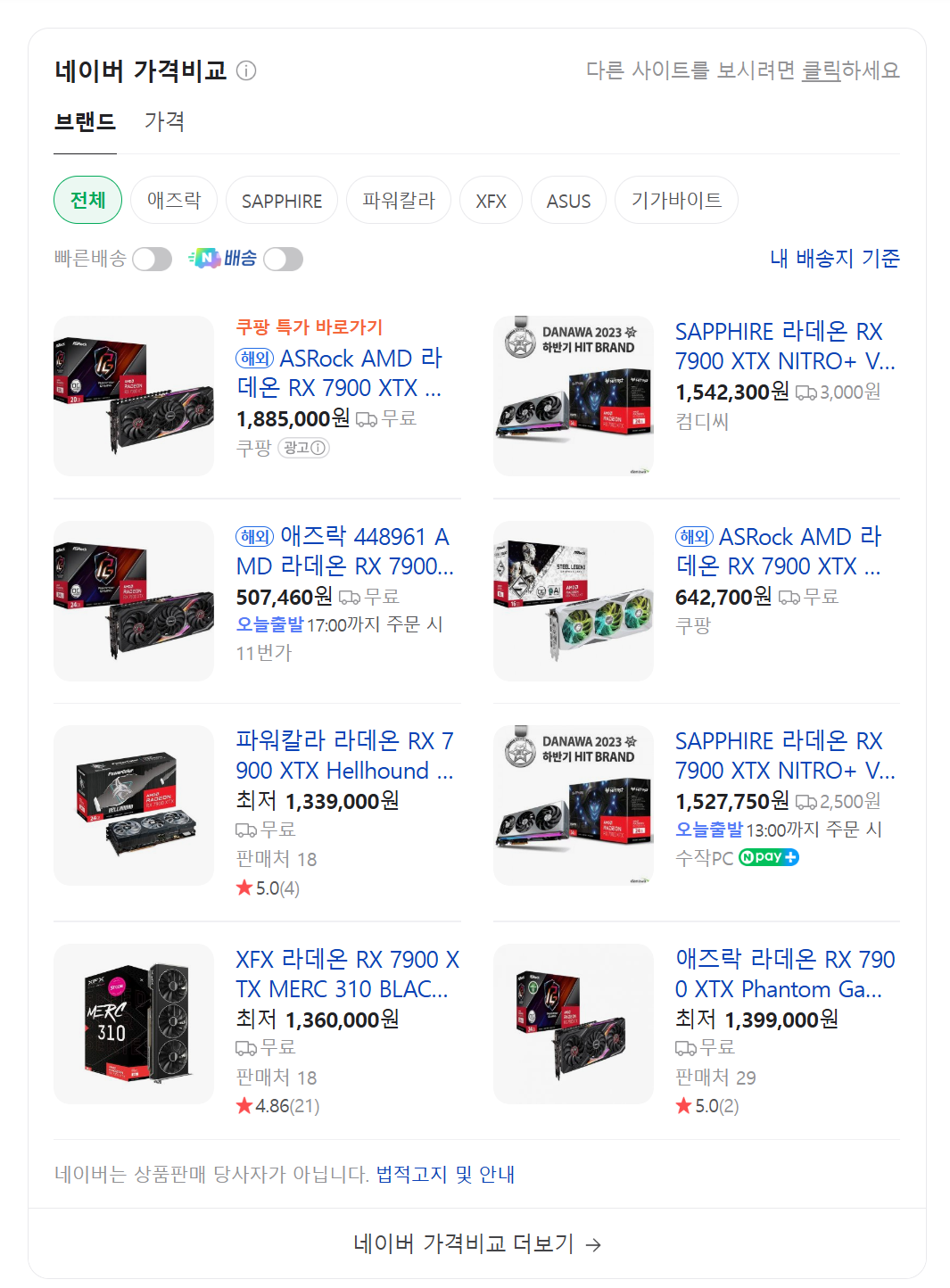Open the Naver price comparison info icon
This screenshot has width=950, height=1288.
(246, 70)
